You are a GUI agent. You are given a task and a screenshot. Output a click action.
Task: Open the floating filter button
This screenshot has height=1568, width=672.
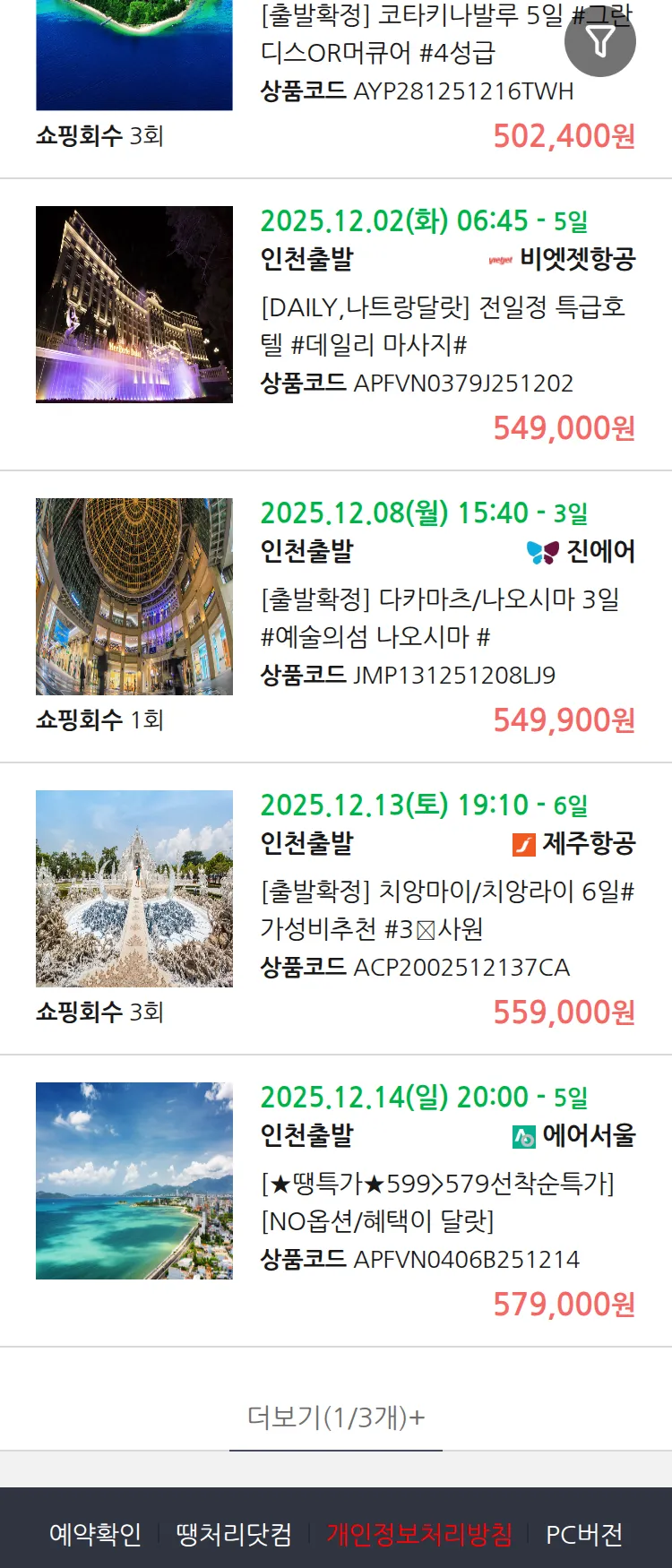tap(599, 41)
